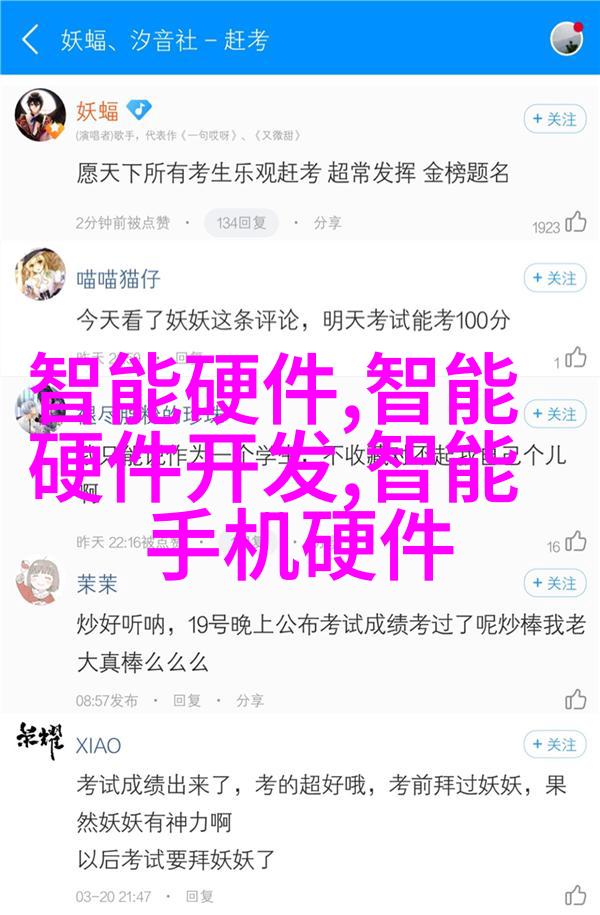600x915 pixels.
Task: Open 134 replies on 妖蝠's comment
Action: point(239,222)
